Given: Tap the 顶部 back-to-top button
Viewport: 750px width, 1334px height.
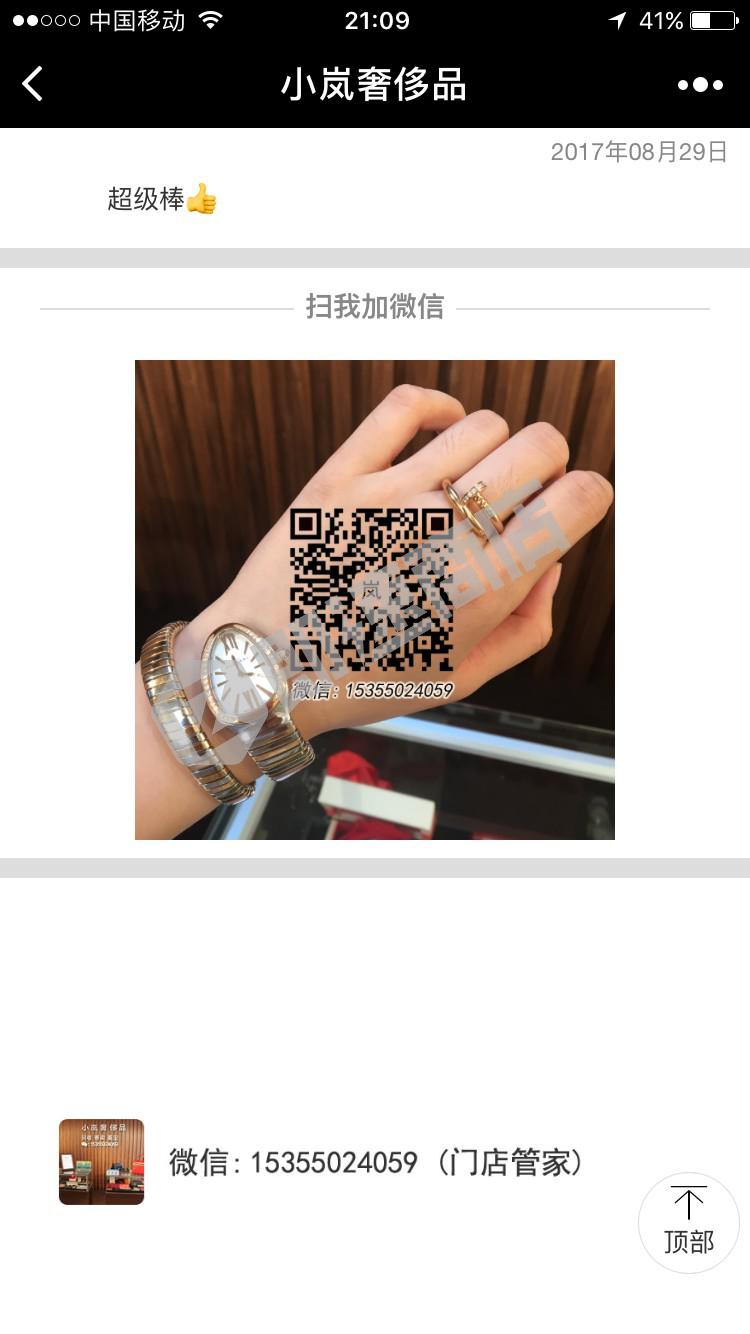Looking at the screenshot, I should [688, 1222].
